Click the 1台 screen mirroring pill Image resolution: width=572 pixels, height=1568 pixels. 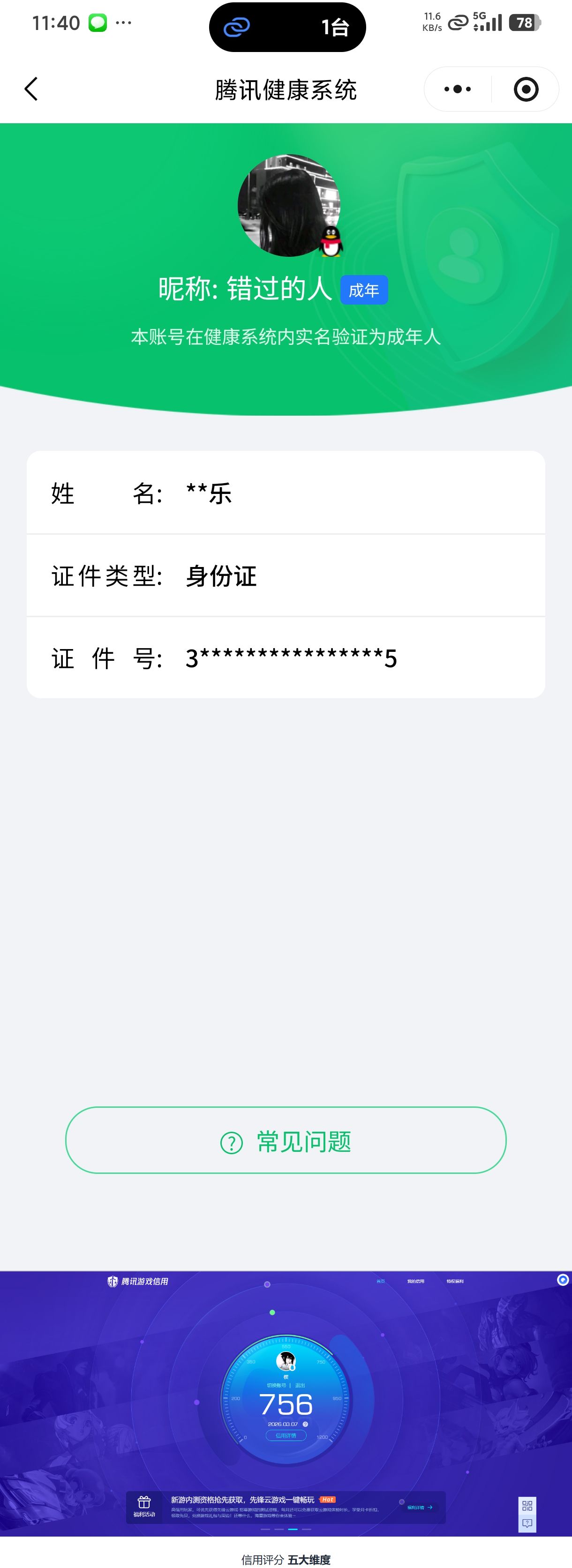pos(287,26)
